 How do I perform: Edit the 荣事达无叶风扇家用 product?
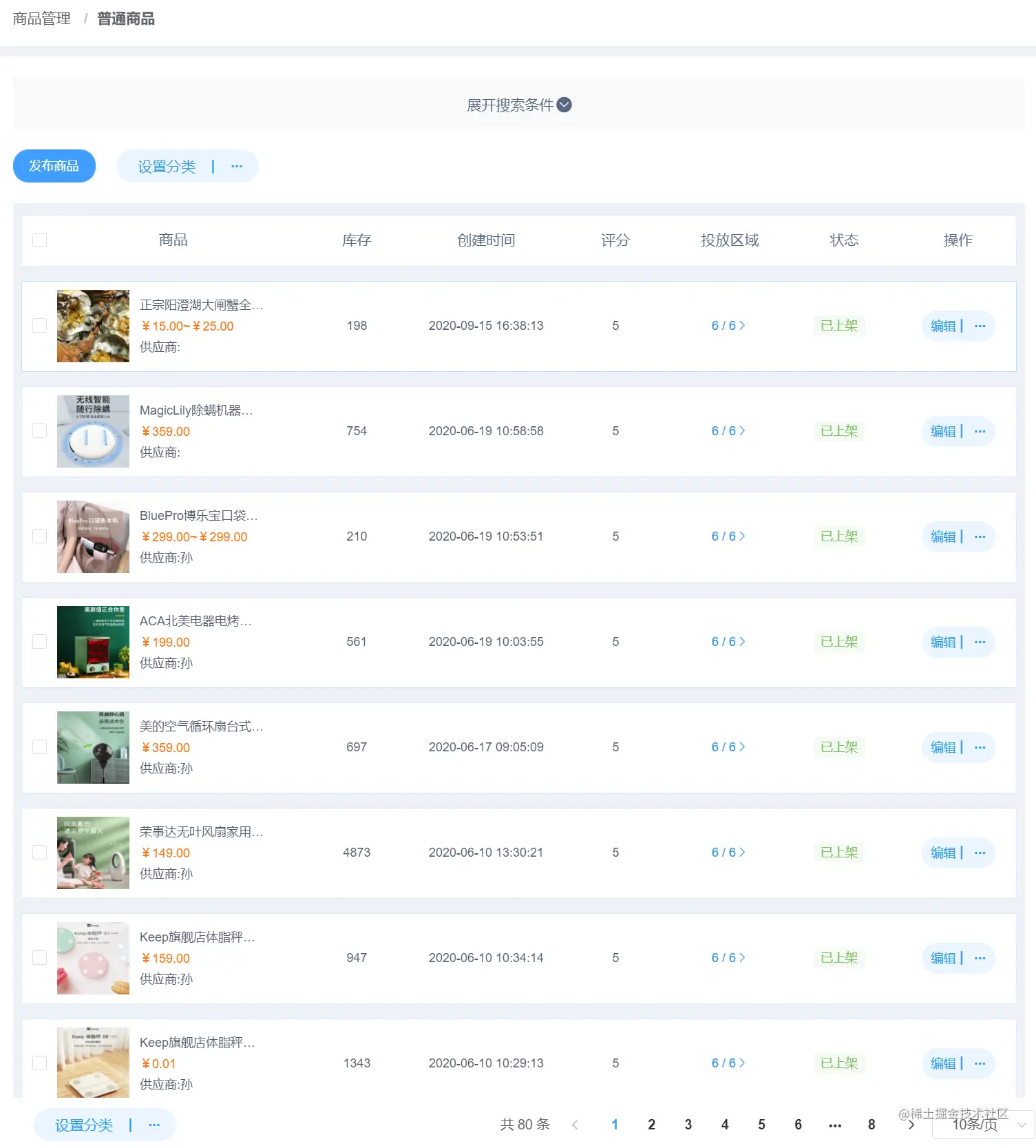click(943, 853)
